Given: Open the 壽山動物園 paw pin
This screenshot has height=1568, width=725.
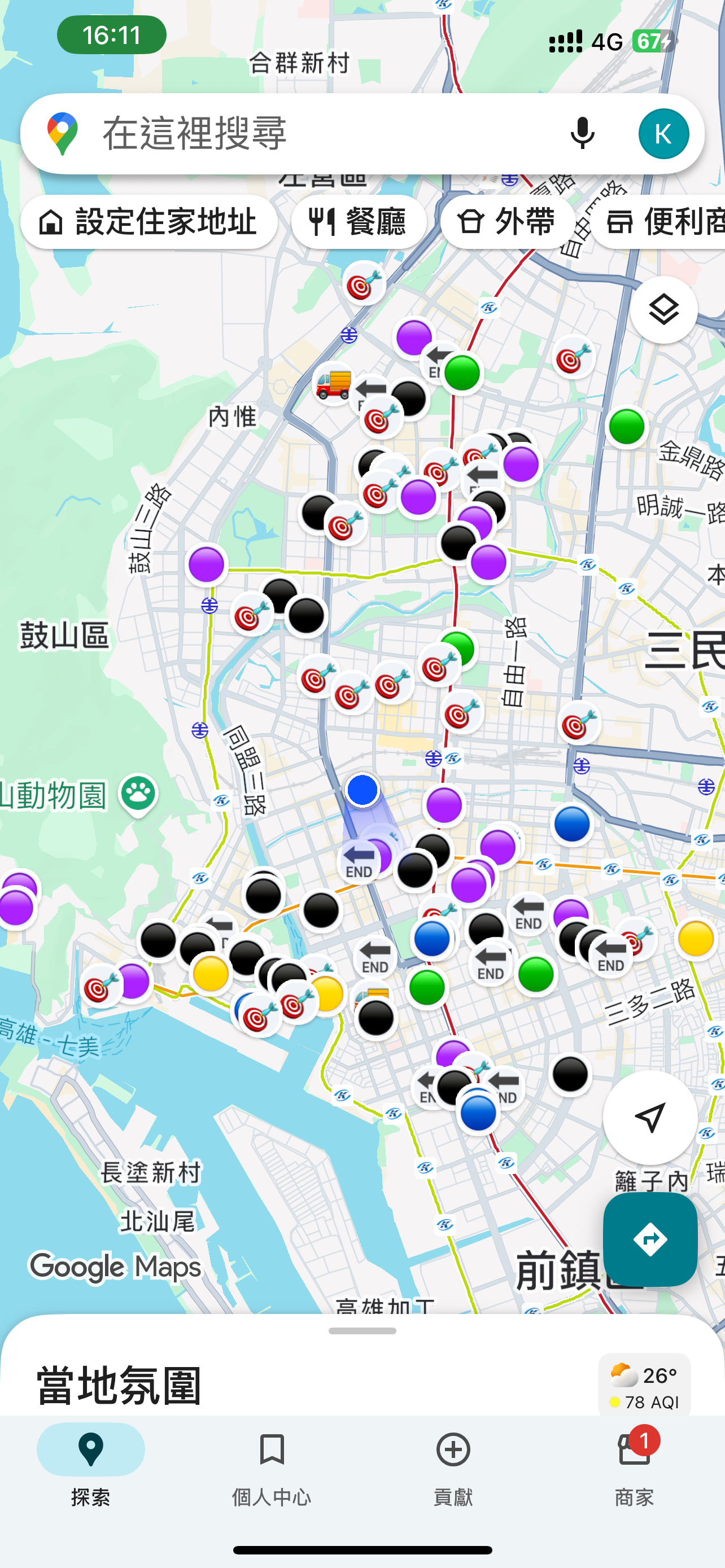Looking at the screenshot, I should (138, 793).
